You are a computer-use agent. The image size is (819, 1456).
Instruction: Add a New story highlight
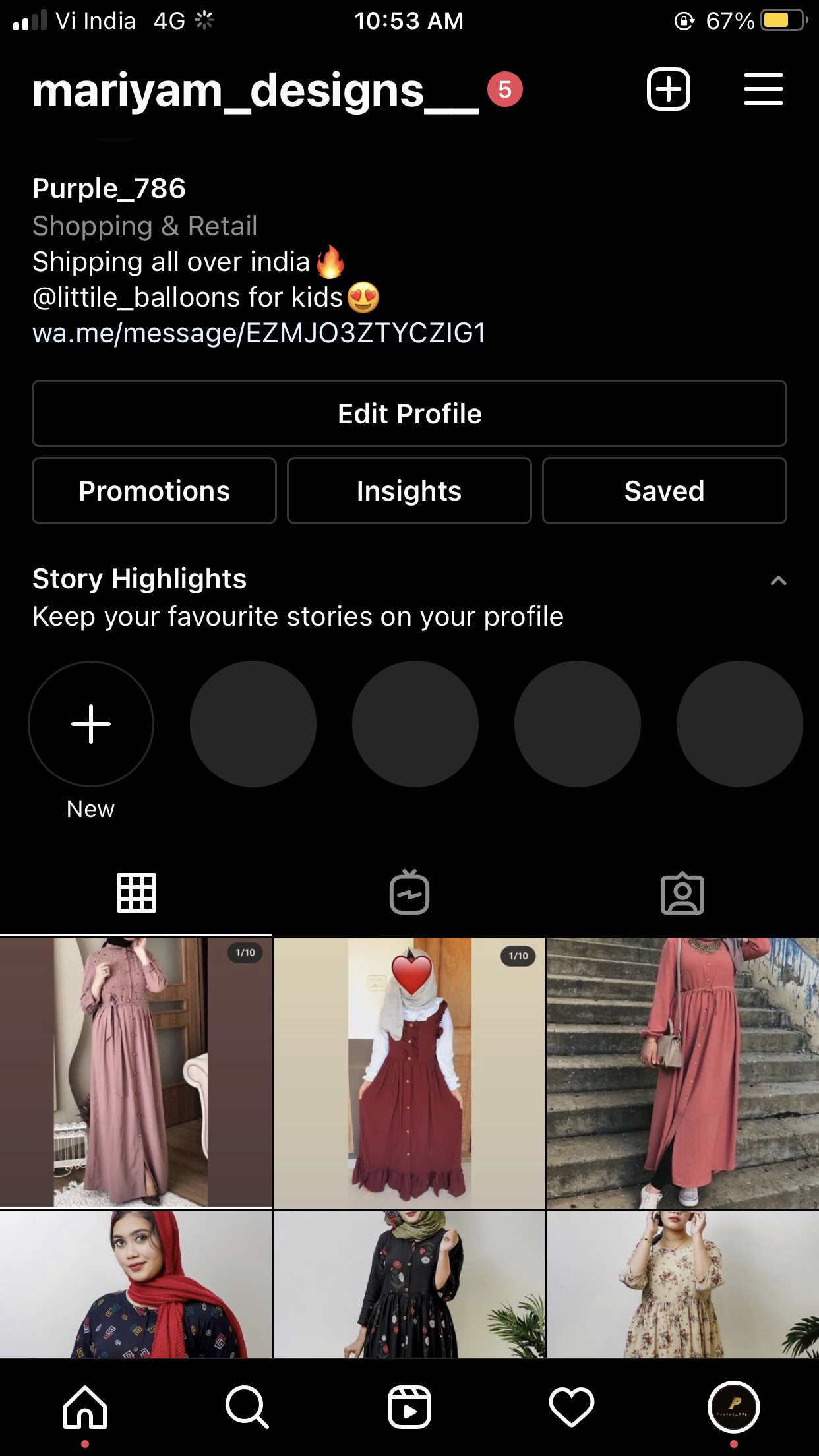tap(91, 724)
